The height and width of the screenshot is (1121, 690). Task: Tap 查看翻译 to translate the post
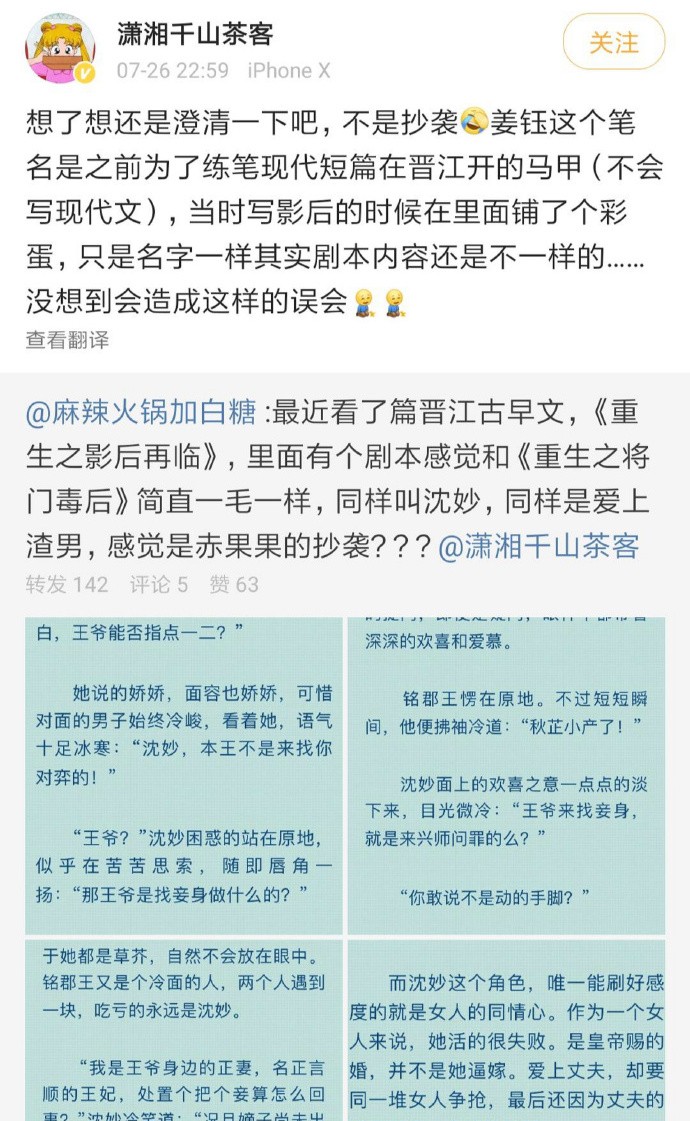click(67, 340)
